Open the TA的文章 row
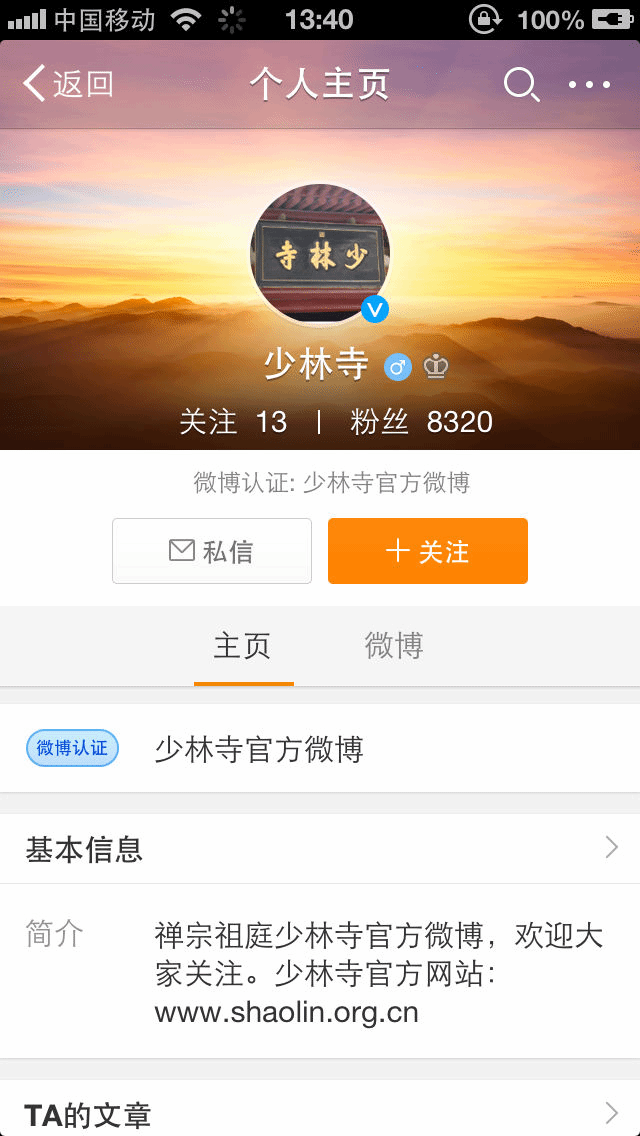 [320, 1113]
